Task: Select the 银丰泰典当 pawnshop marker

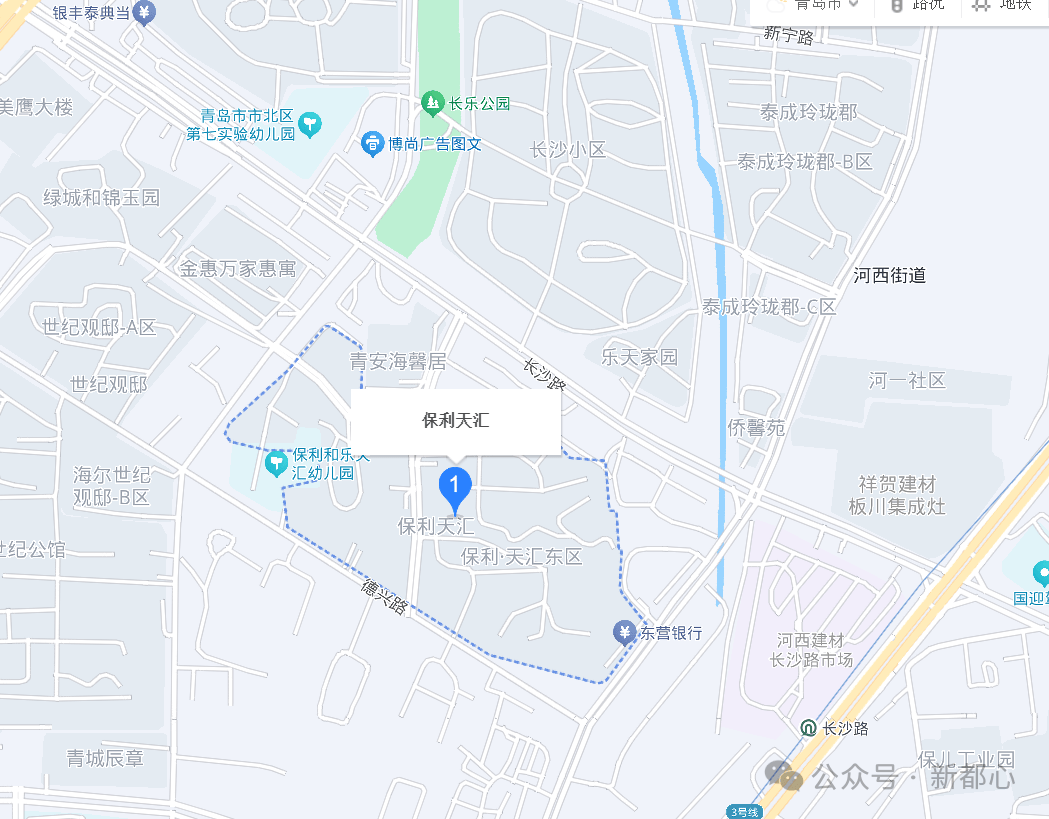Action: click(x=145, y=13)
